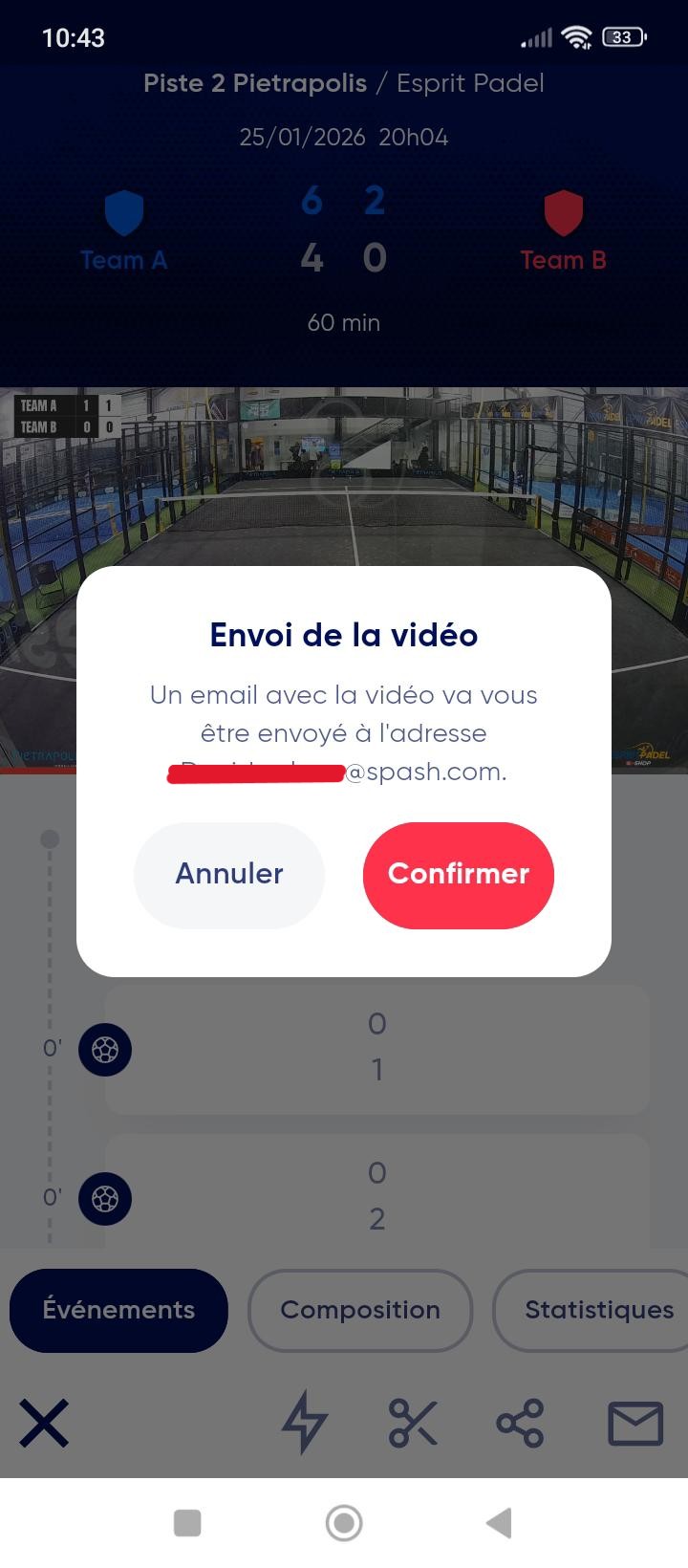Cancel the video send dialog with Annuler
Viewport: 688px width, 1568px height.
228,874
